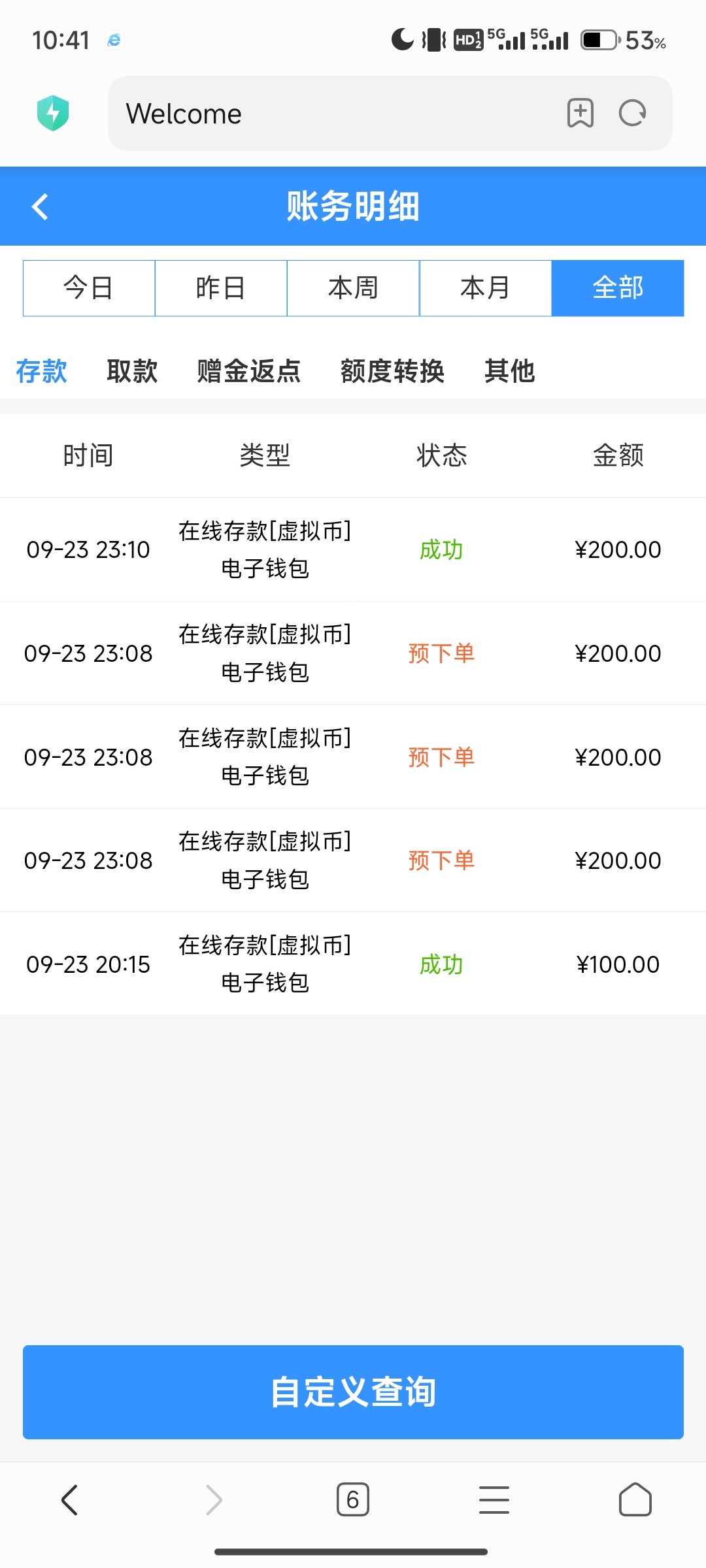The height and width of the screenshot is (1568, 706).
Task: Filter by 本月
Action: point(485,288)
